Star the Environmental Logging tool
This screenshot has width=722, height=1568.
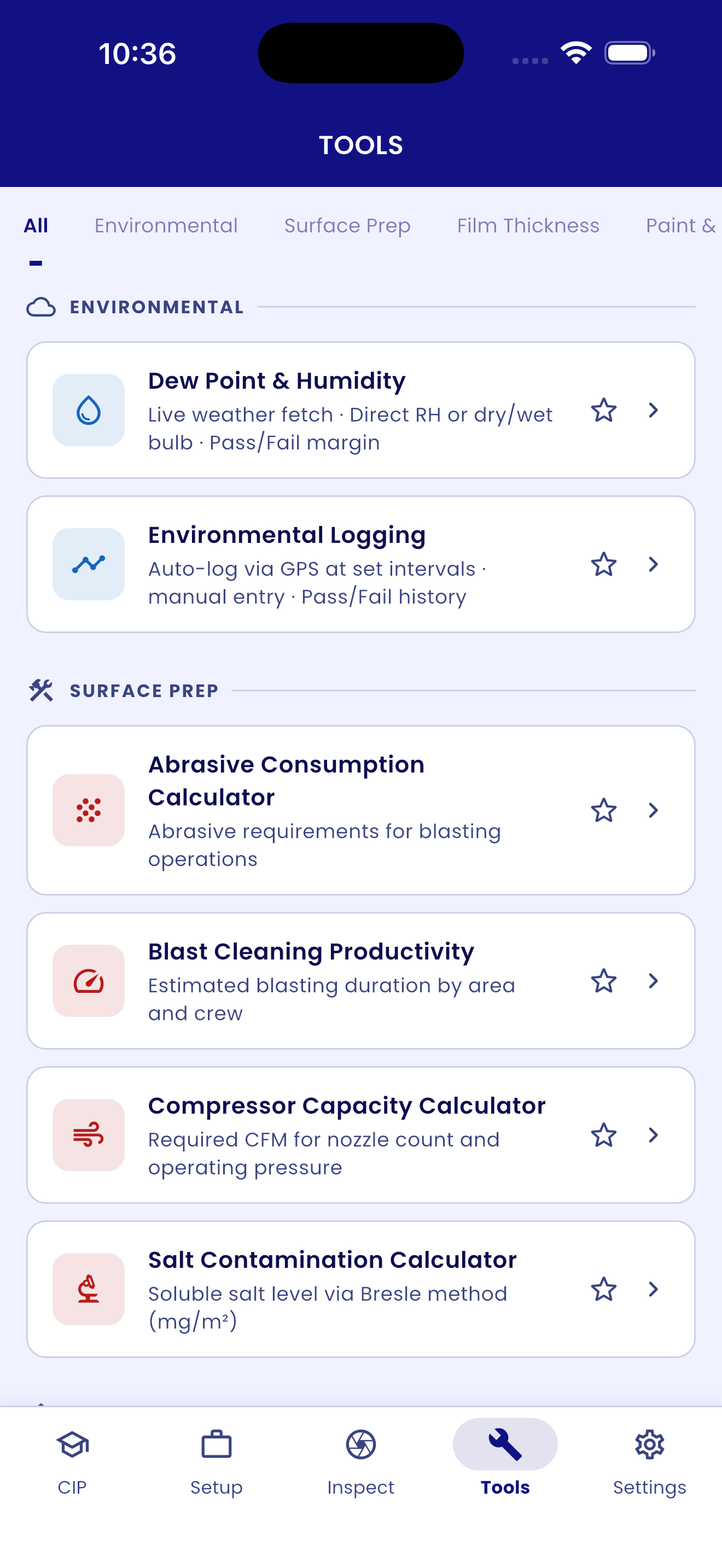(603, 564)
